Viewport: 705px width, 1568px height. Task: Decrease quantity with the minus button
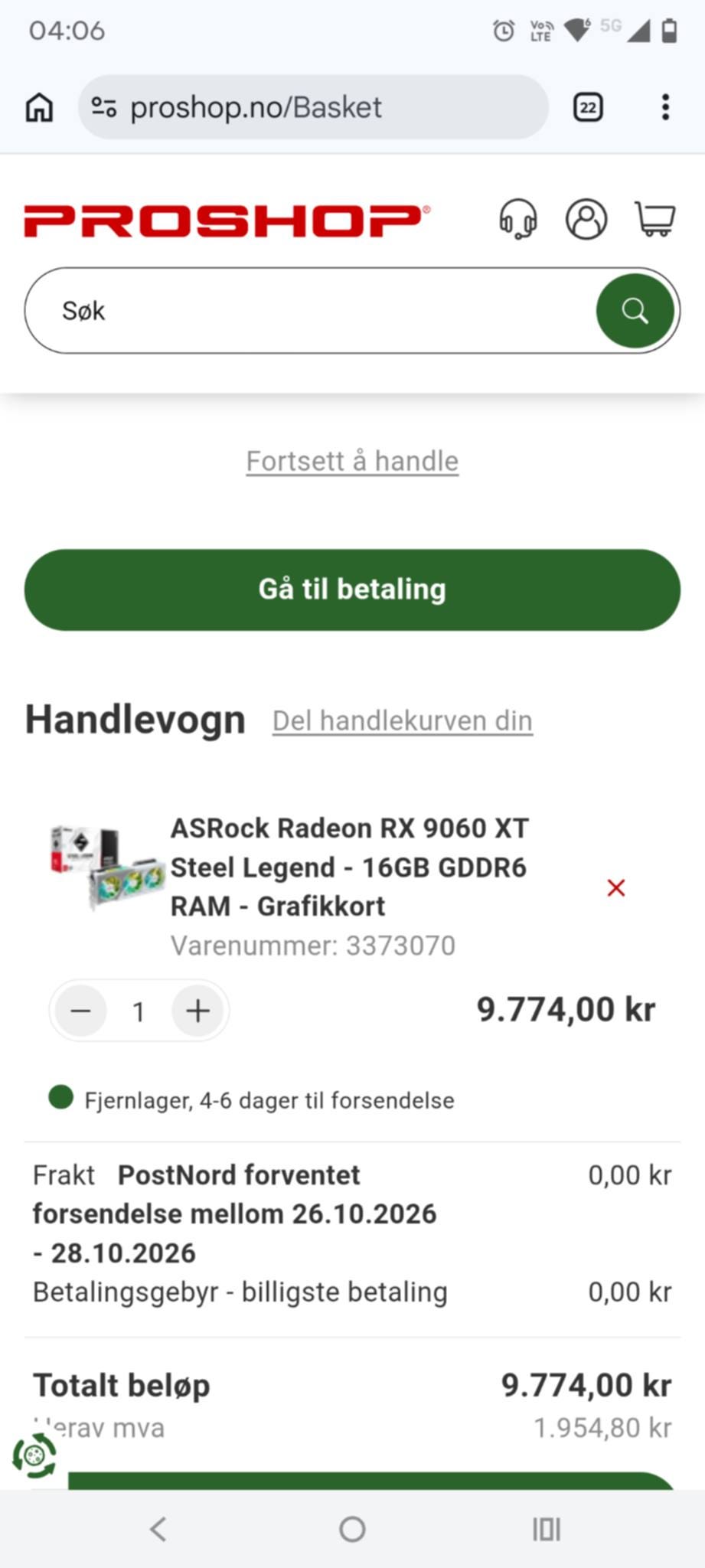click(81, 1011)
